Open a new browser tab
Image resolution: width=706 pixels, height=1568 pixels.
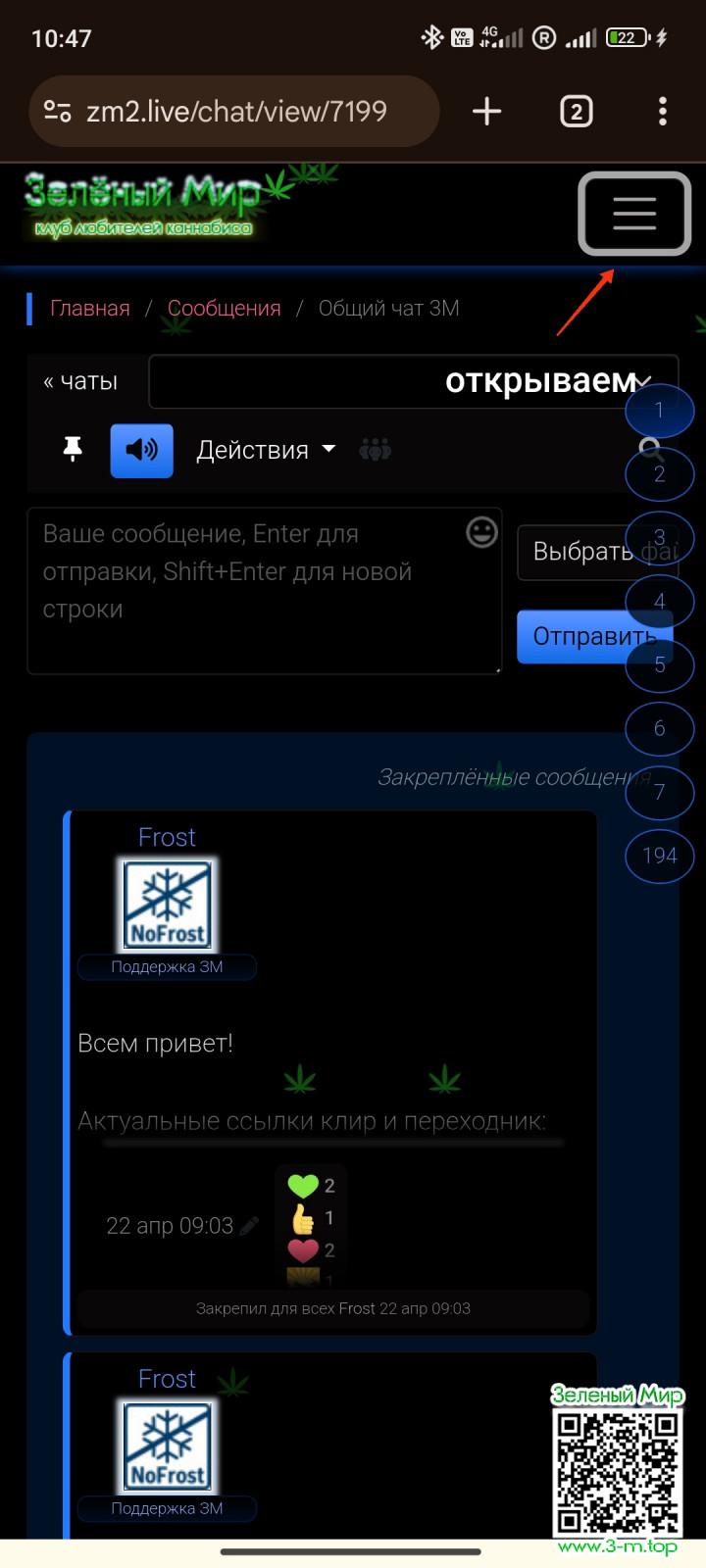pos(486,112)
